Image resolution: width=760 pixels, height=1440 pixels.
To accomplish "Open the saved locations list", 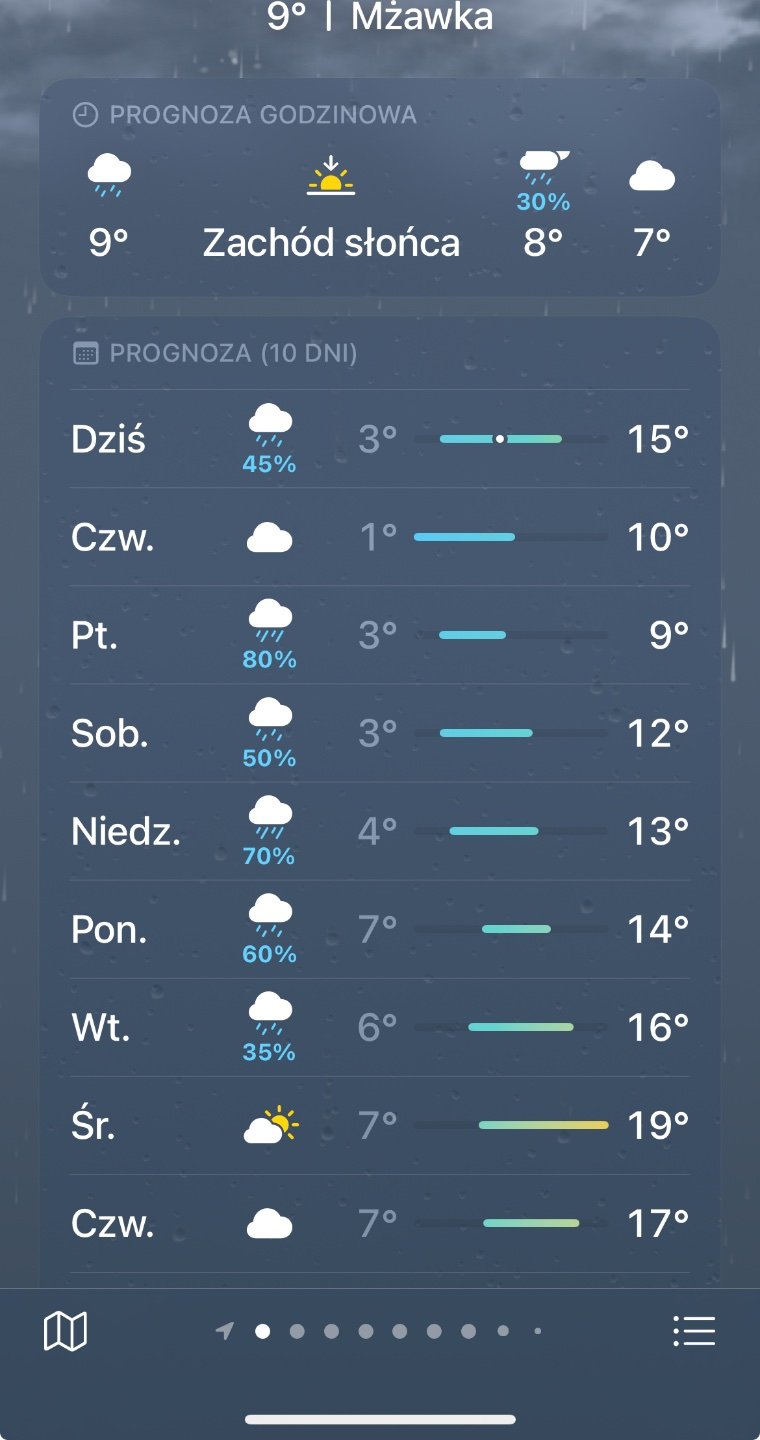I will [694, 1331].
